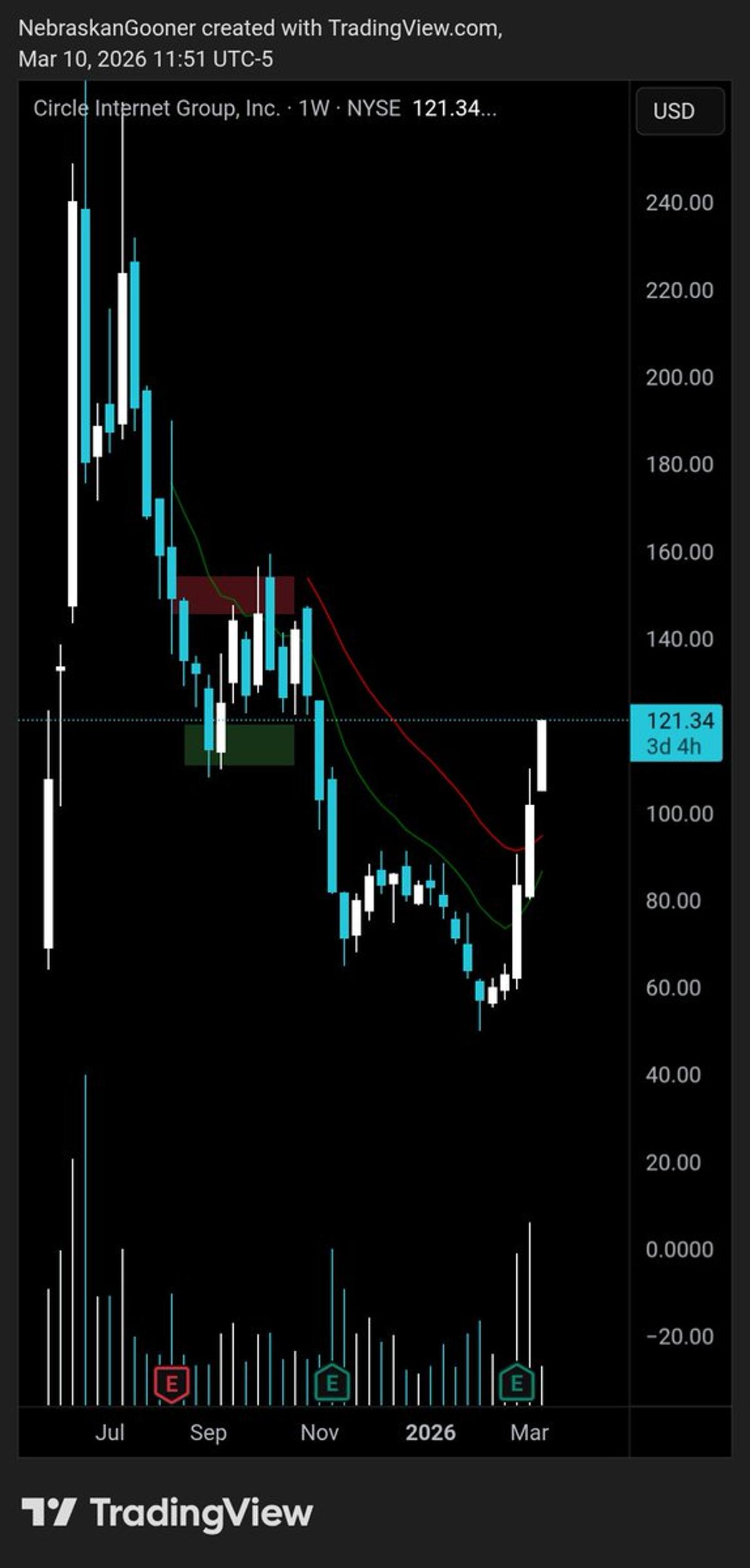
Task: Toggle the USD currency unit button
Action: point(679,111)
